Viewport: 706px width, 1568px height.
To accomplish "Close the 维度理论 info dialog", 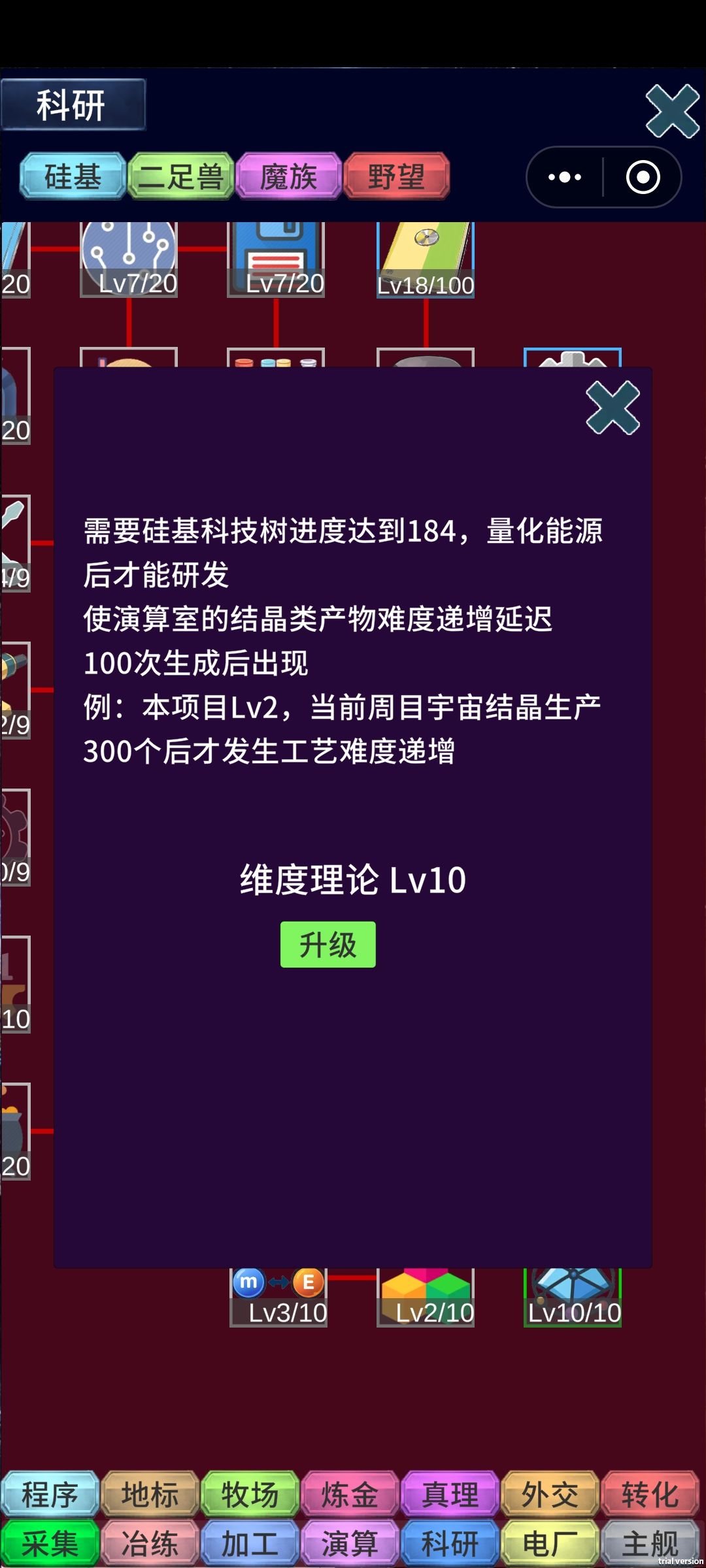I will [x=613, y=408].
